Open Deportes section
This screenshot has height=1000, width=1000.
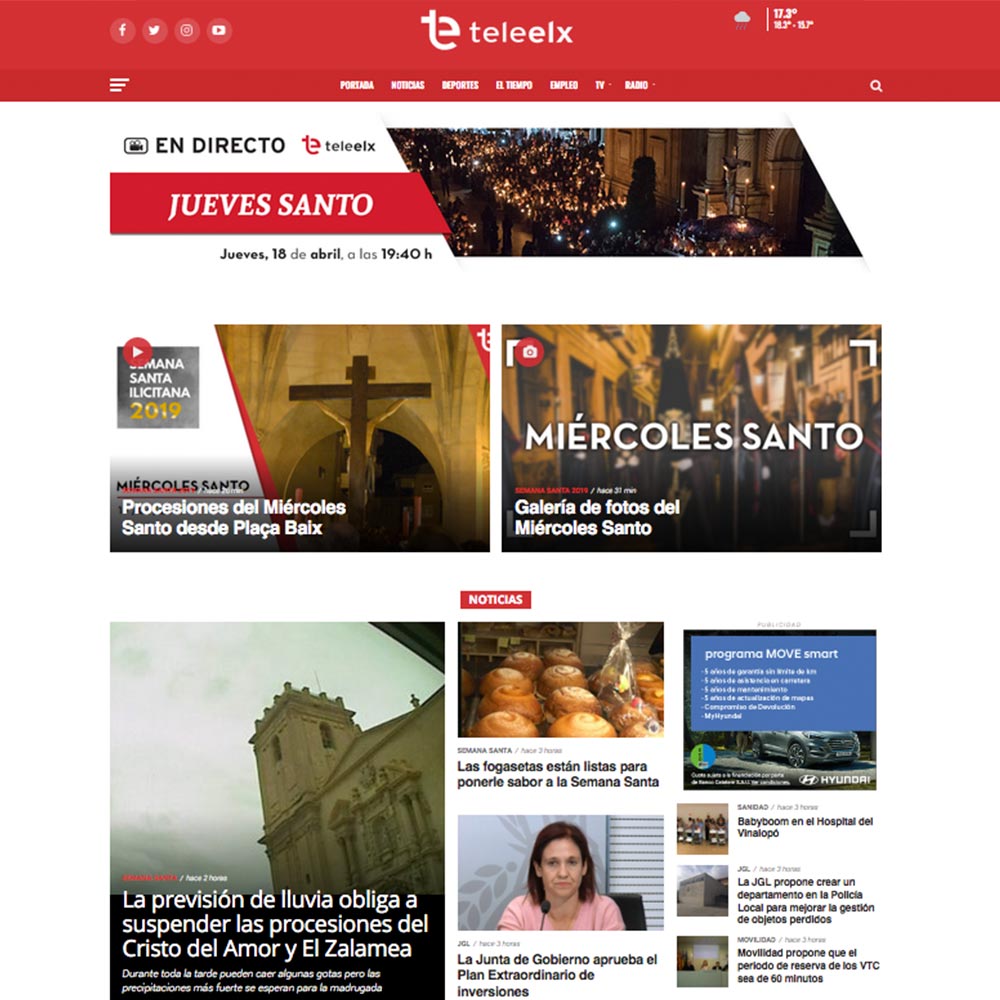click(x=460, y=86)
